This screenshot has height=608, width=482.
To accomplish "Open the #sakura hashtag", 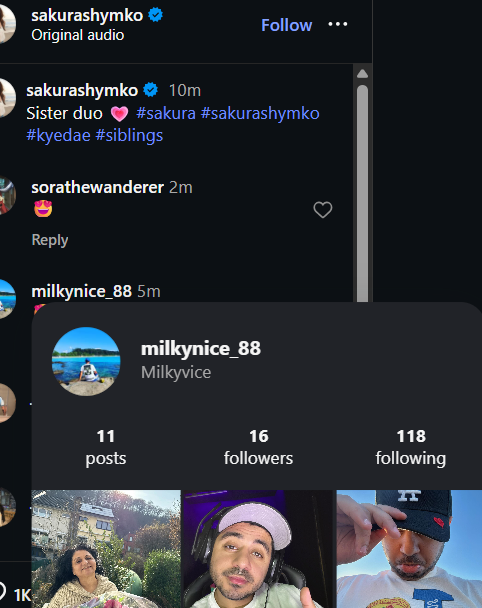I will pyautogui.click(x=166, y=113).
